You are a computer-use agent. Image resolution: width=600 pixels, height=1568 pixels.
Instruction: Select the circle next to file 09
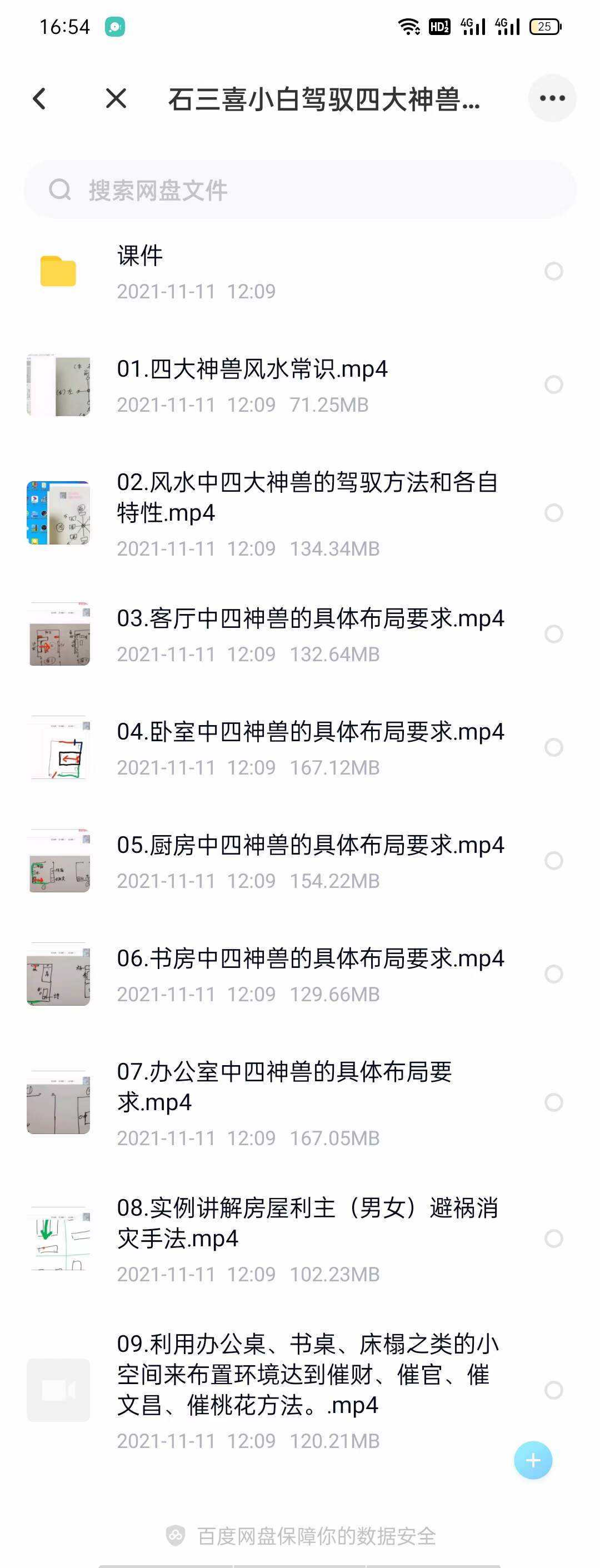click(x=553, y=1390)
